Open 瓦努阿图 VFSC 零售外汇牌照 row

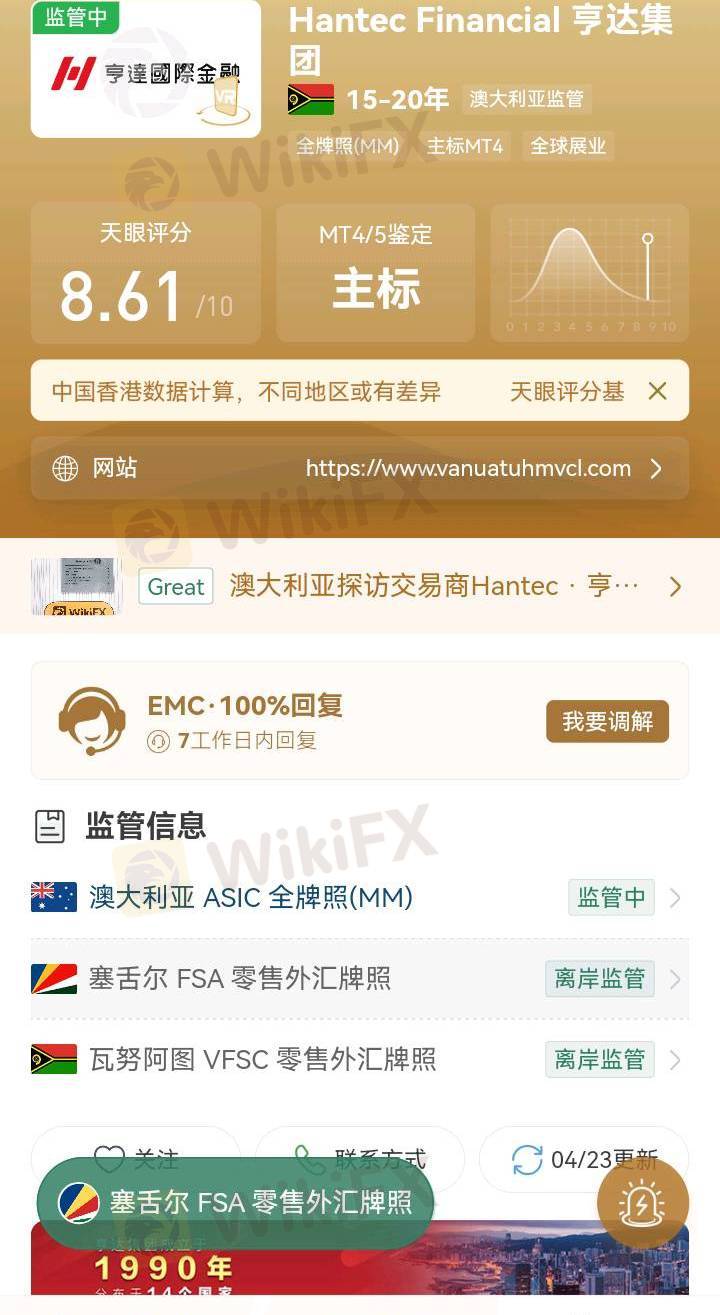coord(360,1059)
